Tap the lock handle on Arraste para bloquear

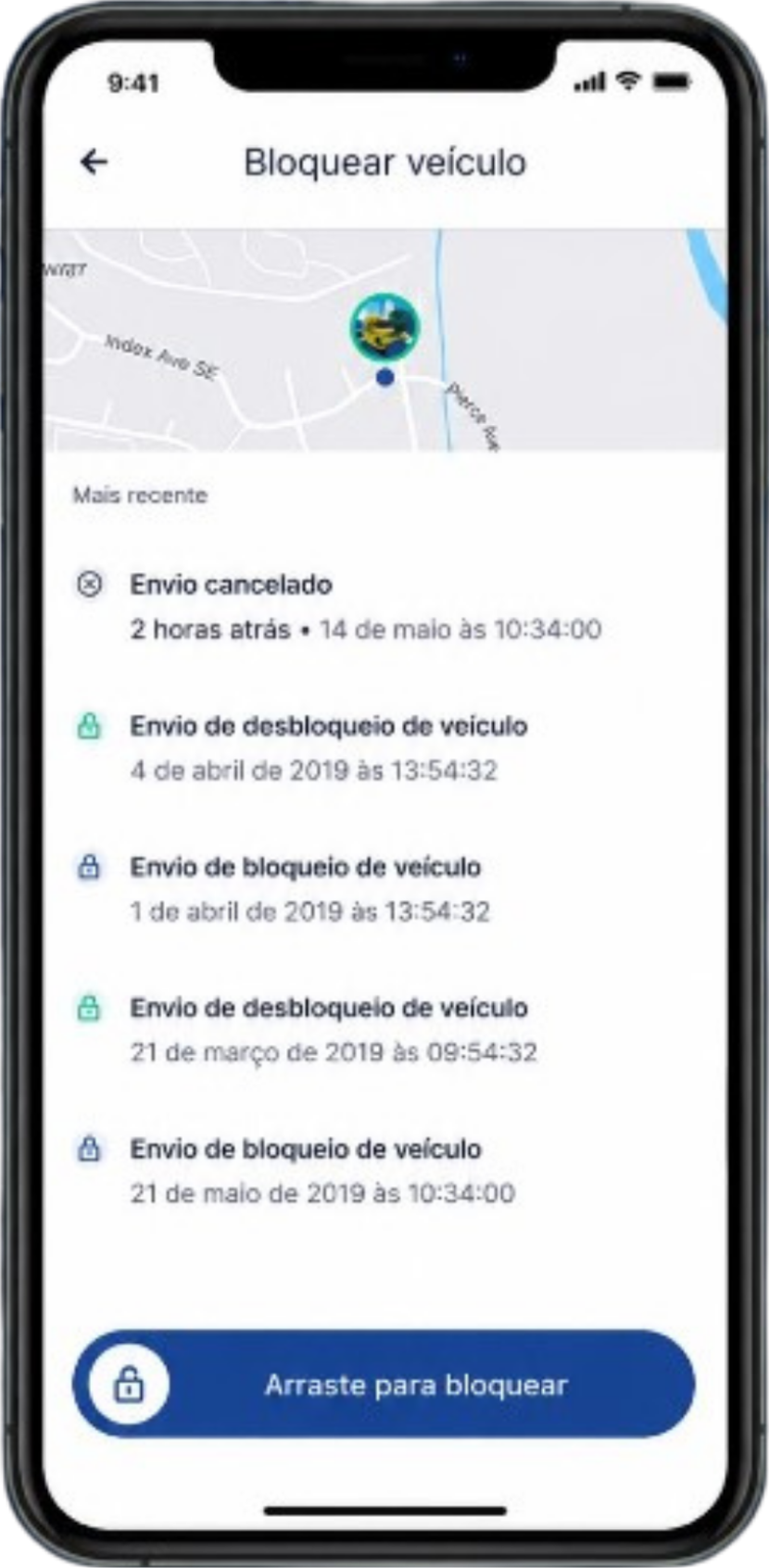(129, 1385)
